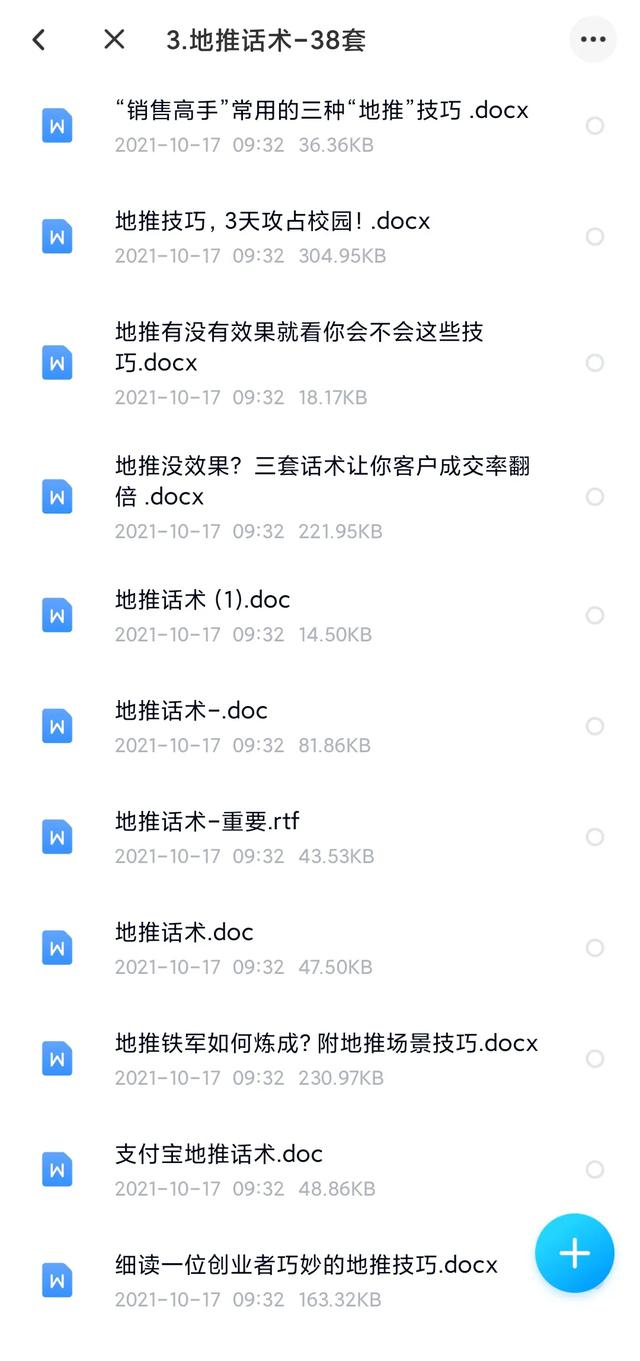
Task: Select the circle for 地推话术-重要.rtf
Action: 595,837
